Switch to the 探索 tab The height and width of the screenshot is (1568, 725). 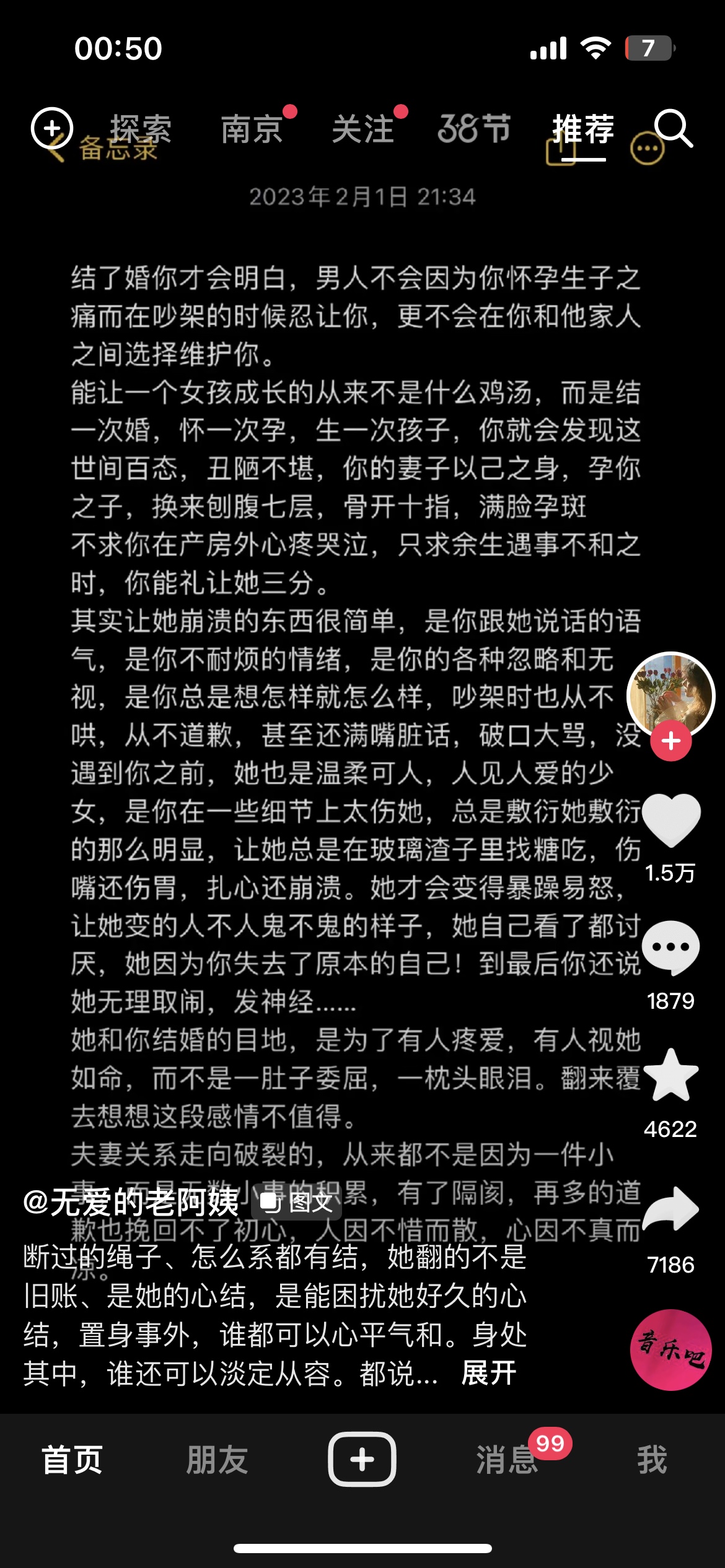141,129
